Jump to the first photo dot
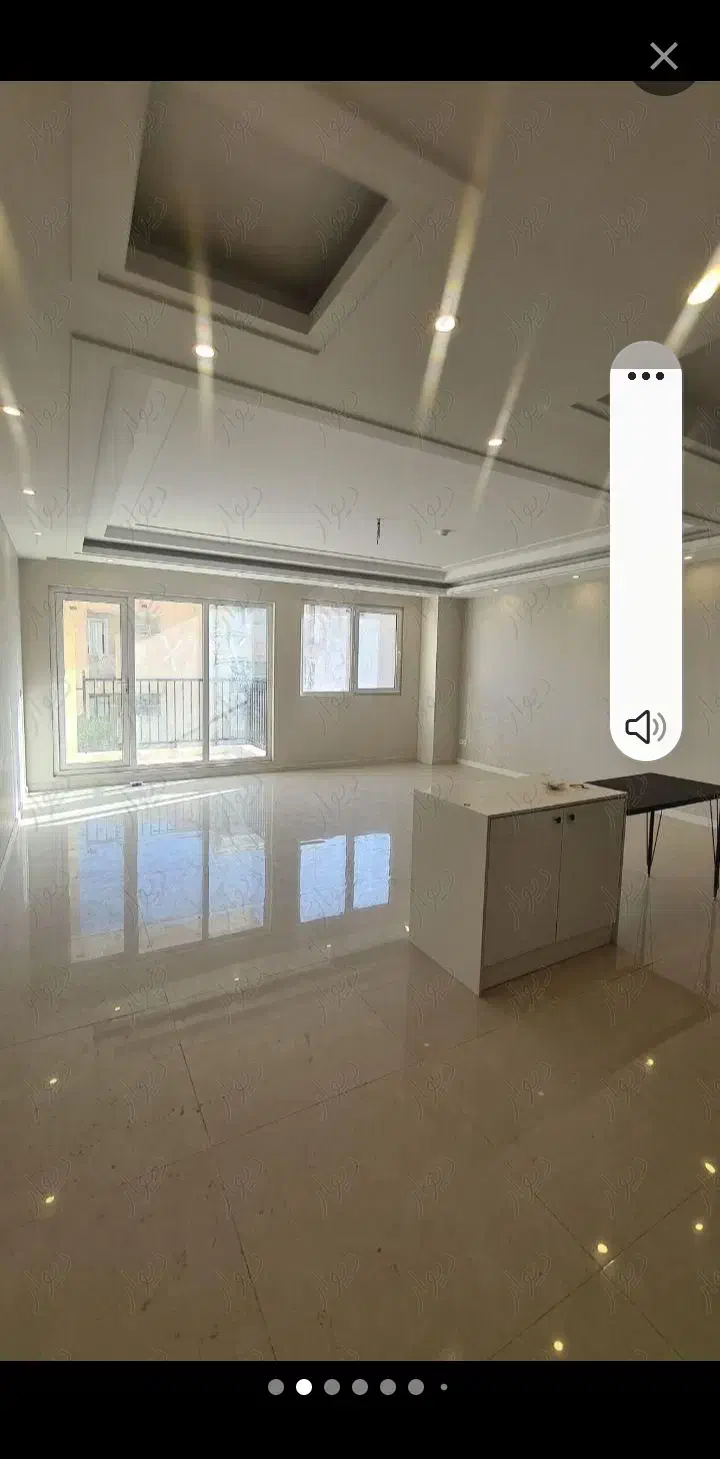The height and width of the screenshot is (1459, 720). point(276,1387)
